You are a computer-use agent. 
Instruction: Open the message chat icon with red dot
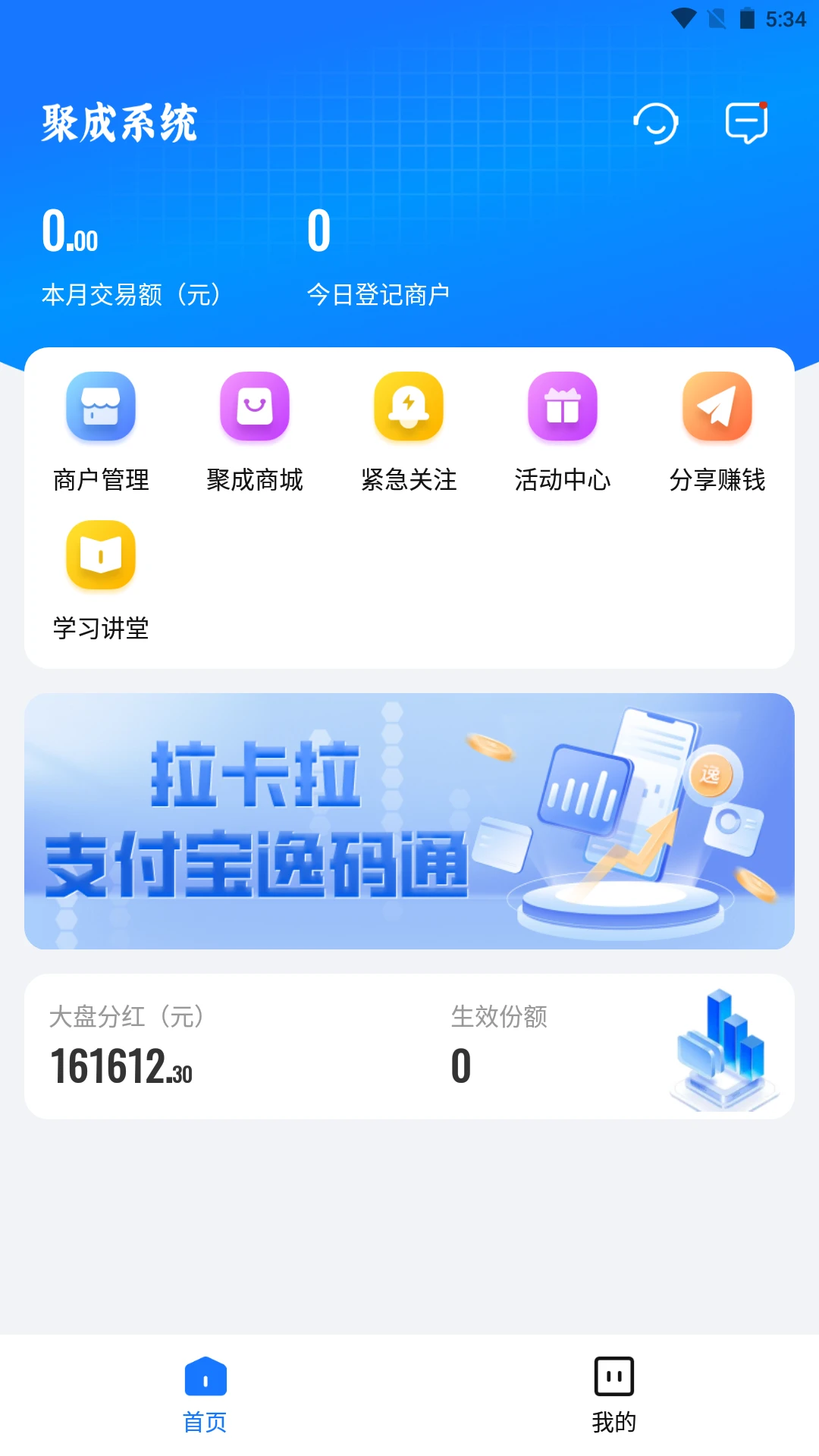tap(747, 122)
